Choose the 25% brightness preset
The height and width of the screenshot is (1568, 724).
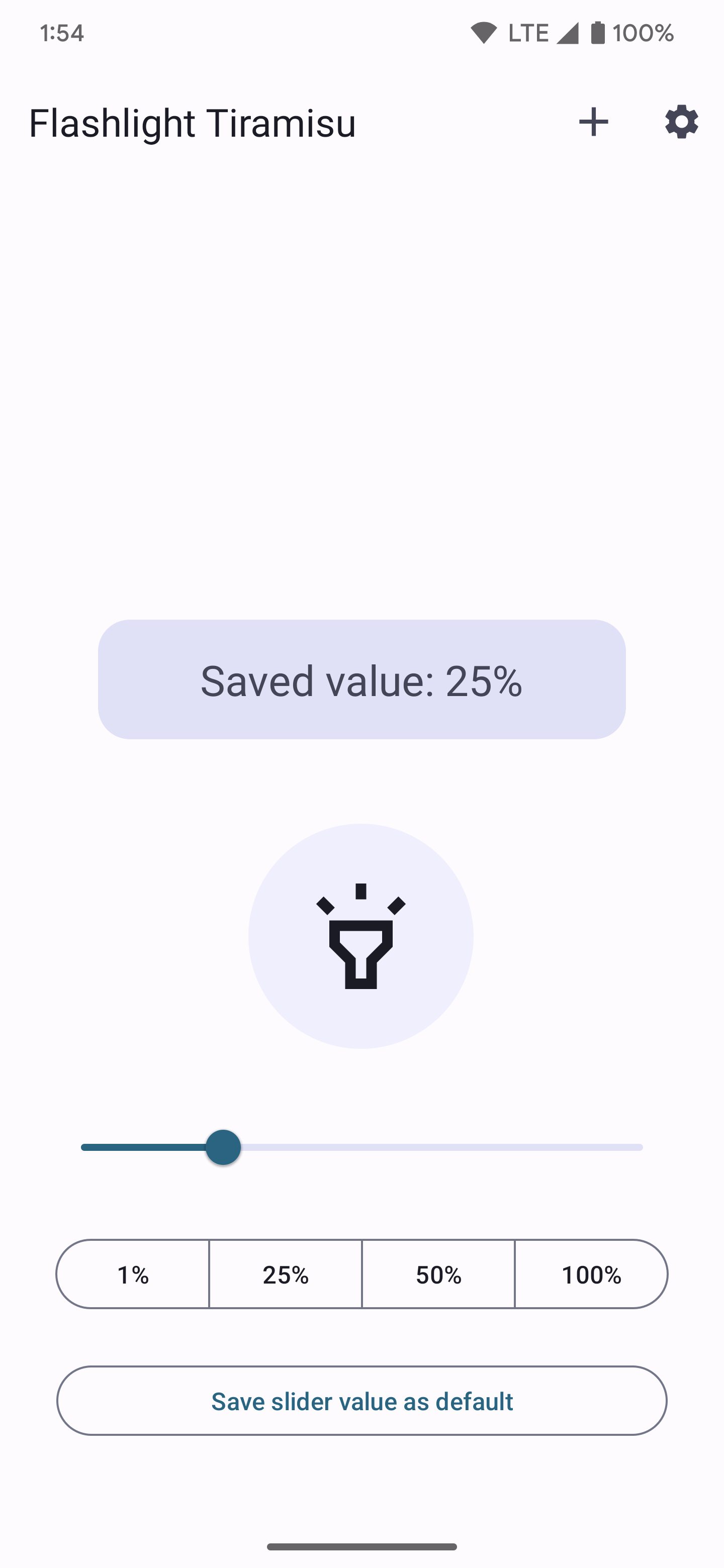[286, 1274]
